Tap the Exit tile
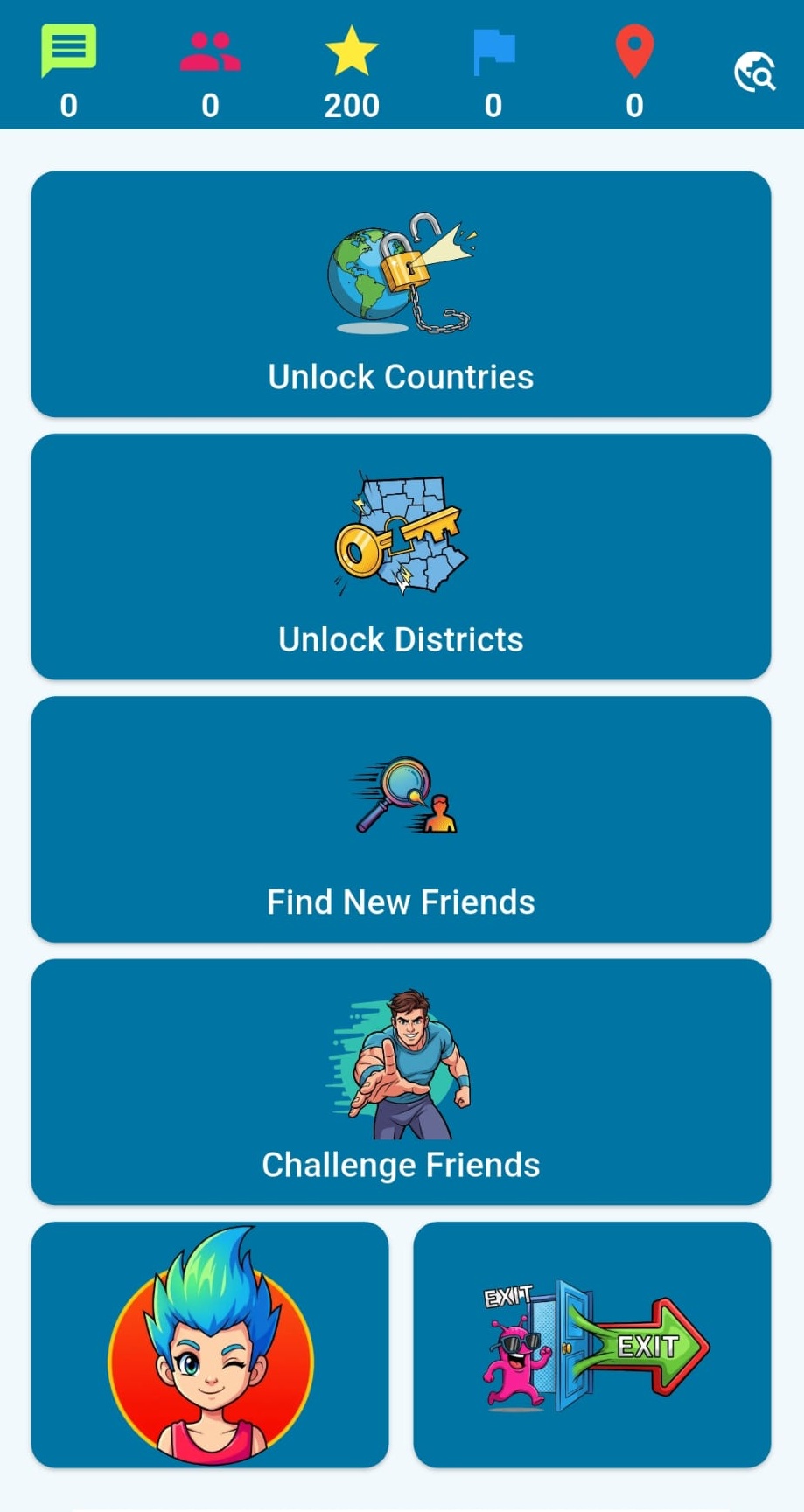This screenshot has height=1512, width=804. (x=592, y=1344)
